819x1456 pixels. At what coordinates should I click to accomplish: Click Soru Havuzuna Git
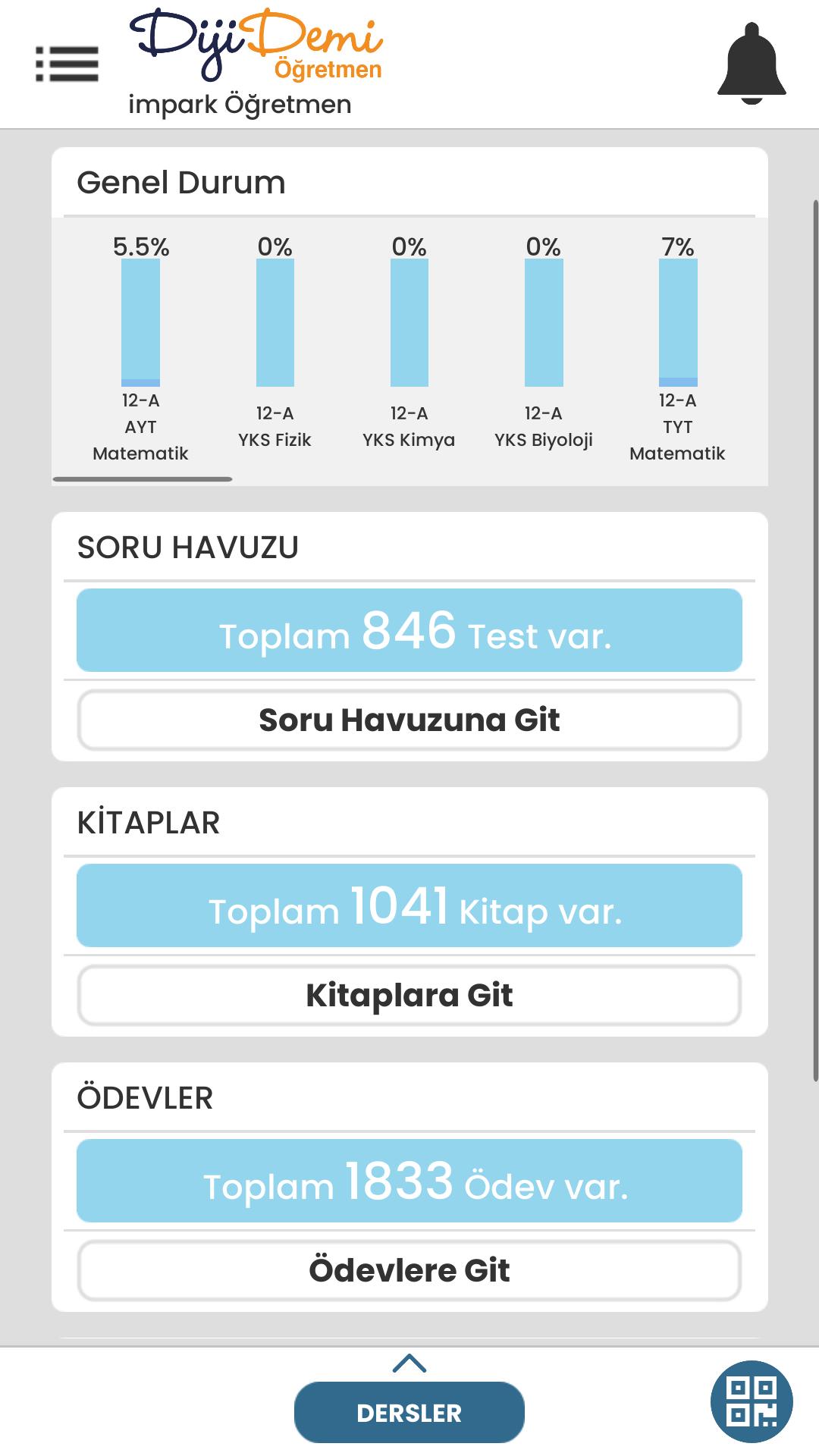(x=409, y=719)
